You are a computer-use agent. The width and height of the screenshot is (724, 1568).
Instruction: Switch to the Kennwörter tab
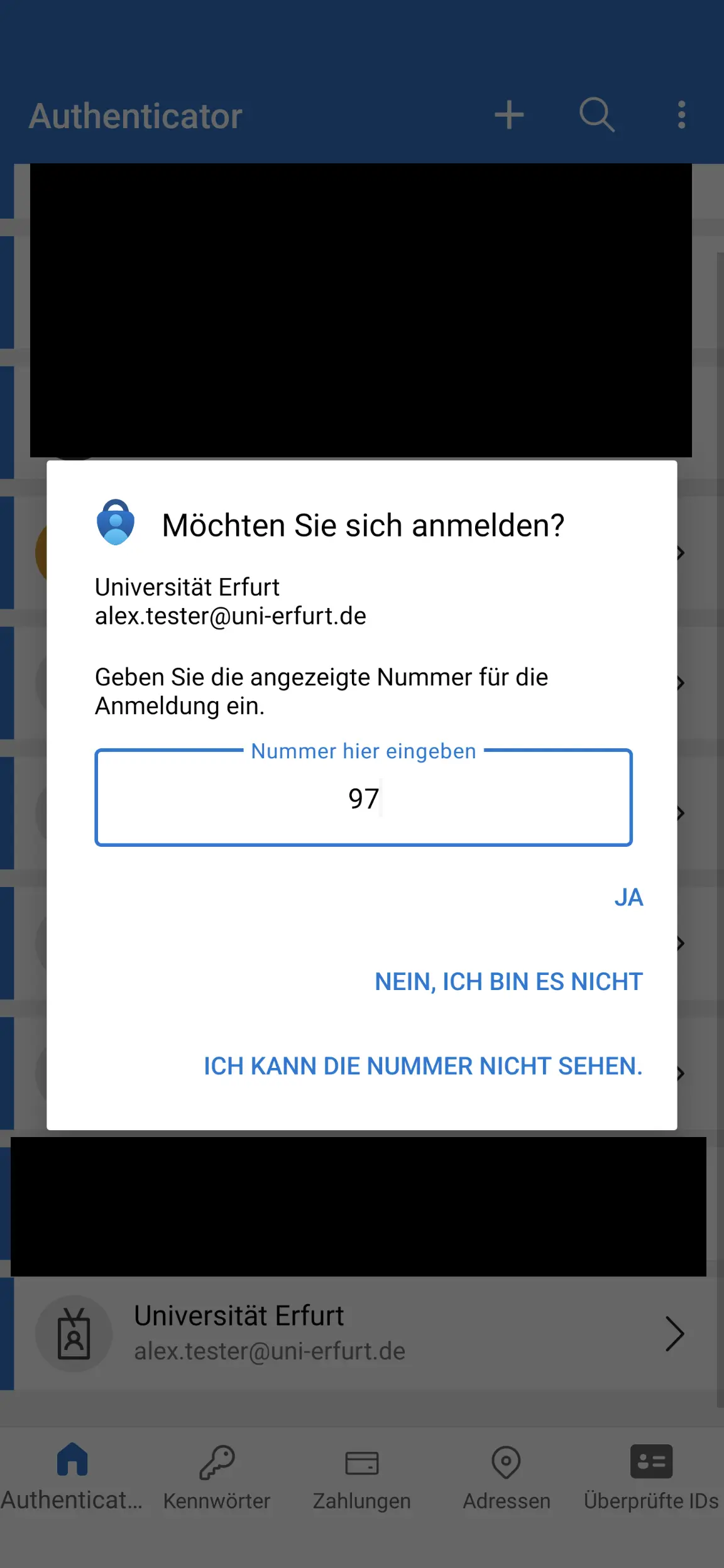coord(217,1476)
